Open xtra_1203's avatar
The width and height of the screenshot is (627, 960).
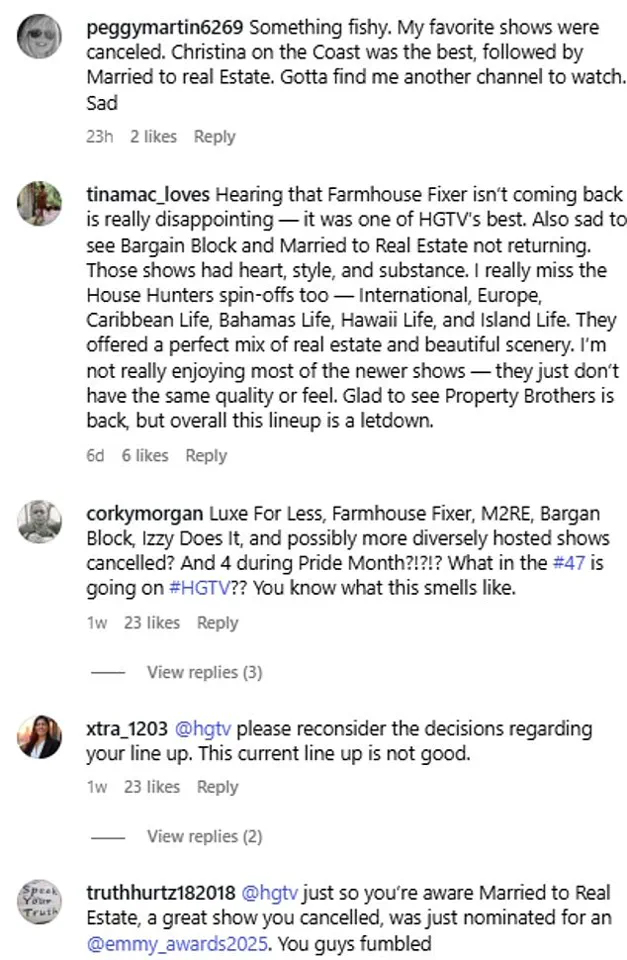coord(42,738)
